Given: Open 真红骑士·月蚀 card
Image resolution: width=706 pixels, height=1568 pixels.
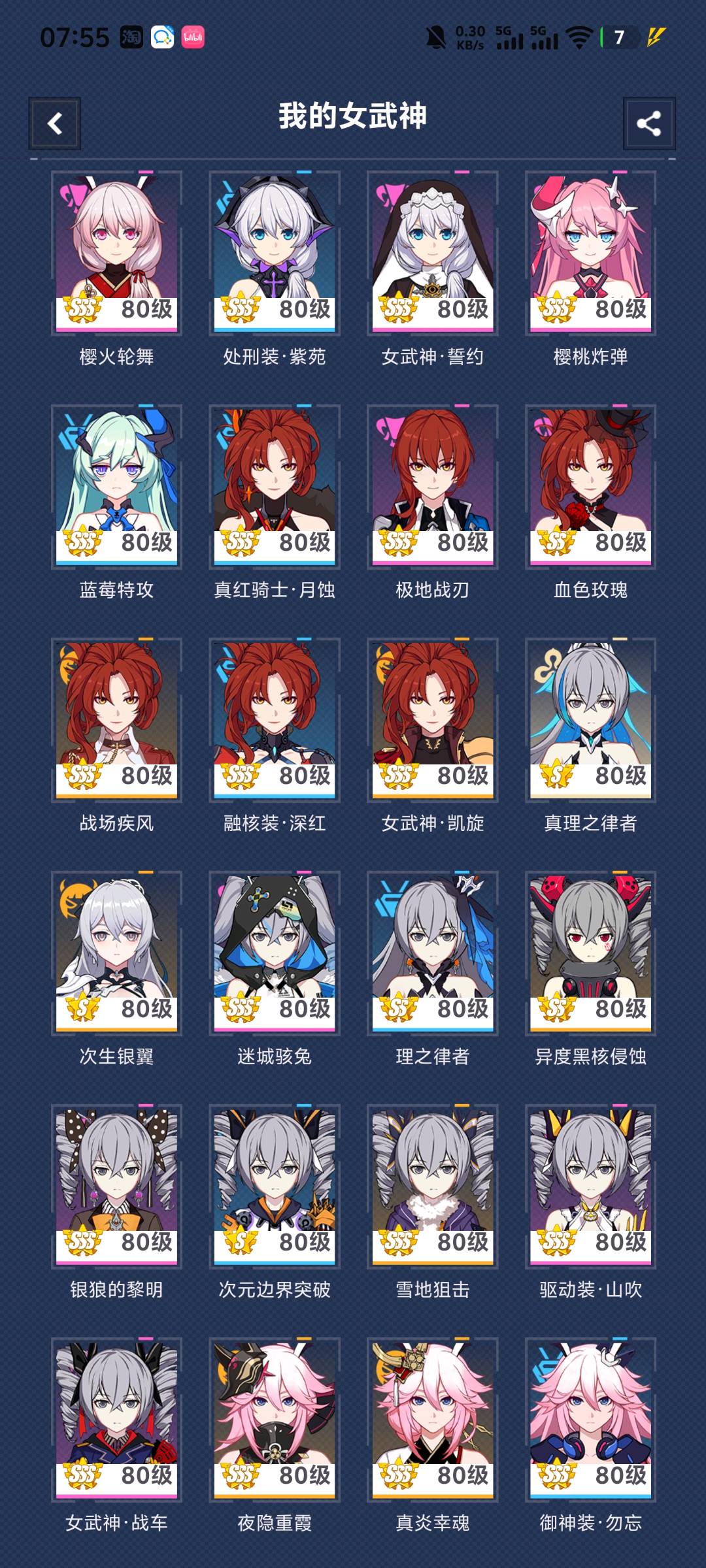Looking at the screenshot, I should pos(275,487).
